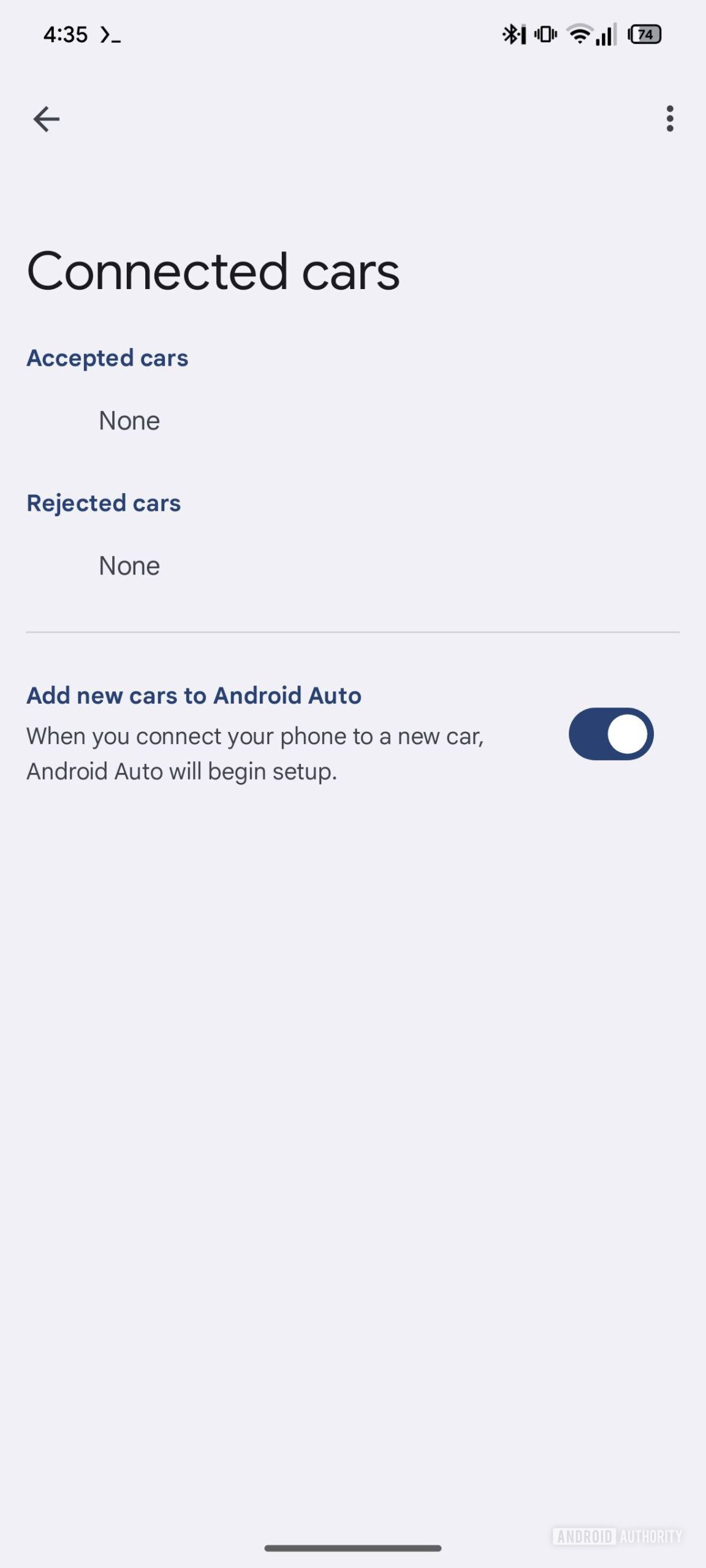Open the three-dot overflow menu
The height and width of the screenshot is (1568, 706).
point(670,118)
